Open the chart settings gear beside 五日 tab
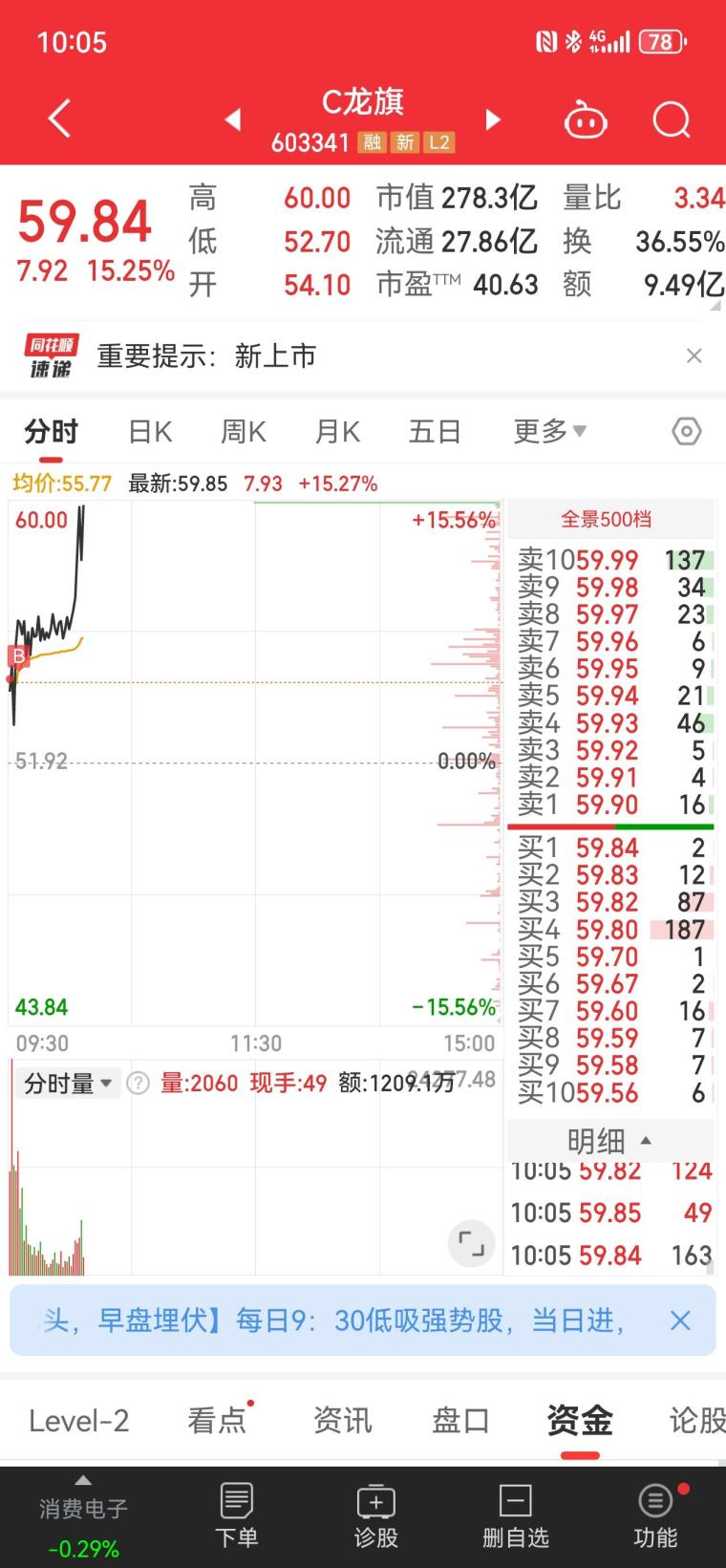 click(x=686, y=431)
